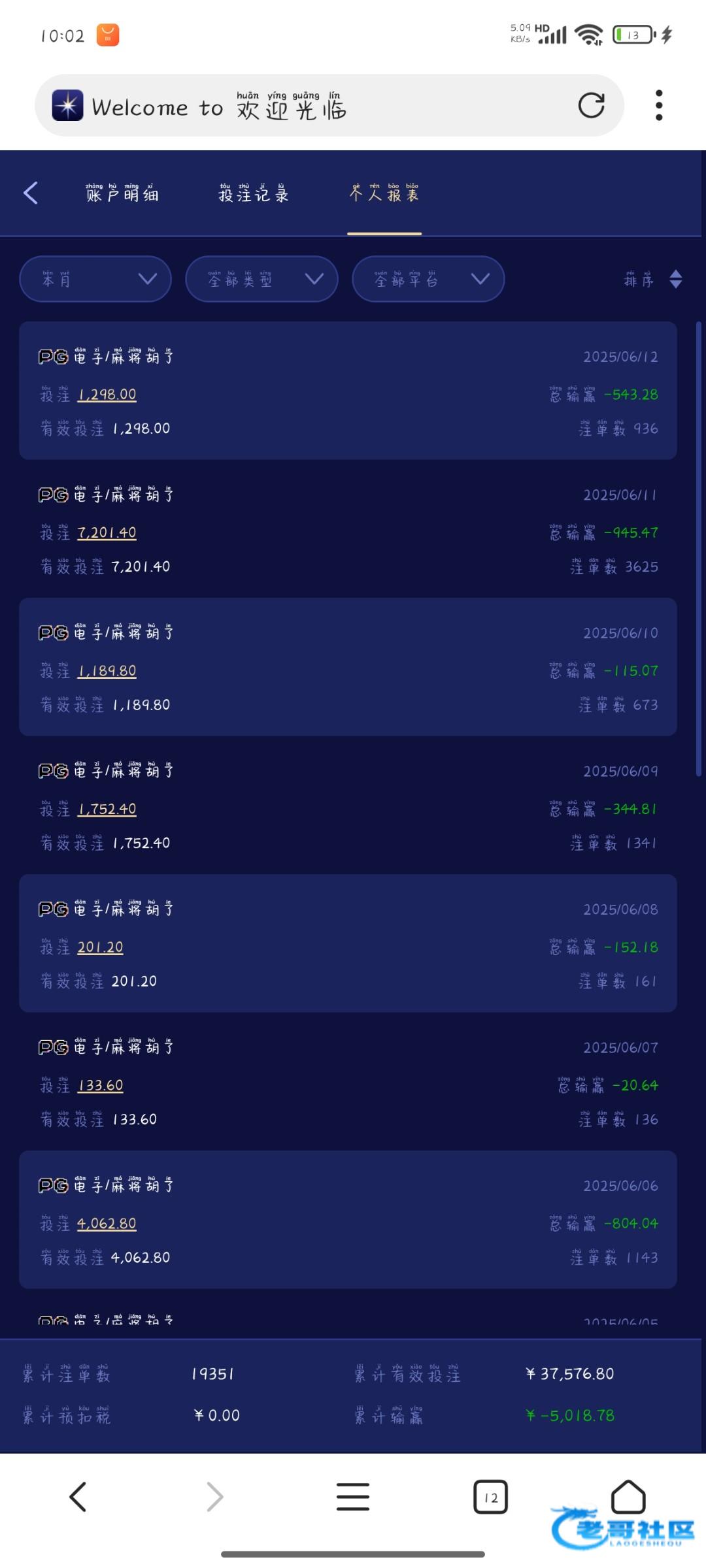
Task: Expand the 全部类型 dropdown
Action: 261,279
